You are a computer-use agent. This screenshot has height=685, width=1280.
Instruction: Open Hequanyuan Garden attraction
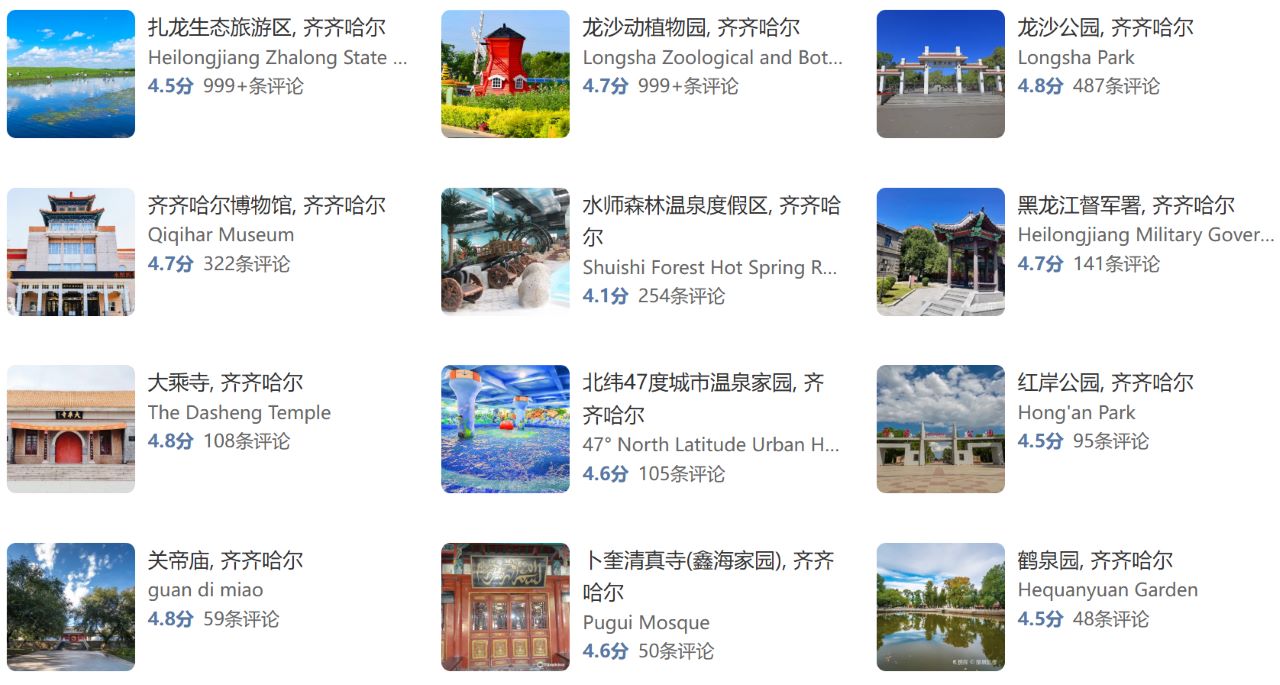click(1095, 561)
